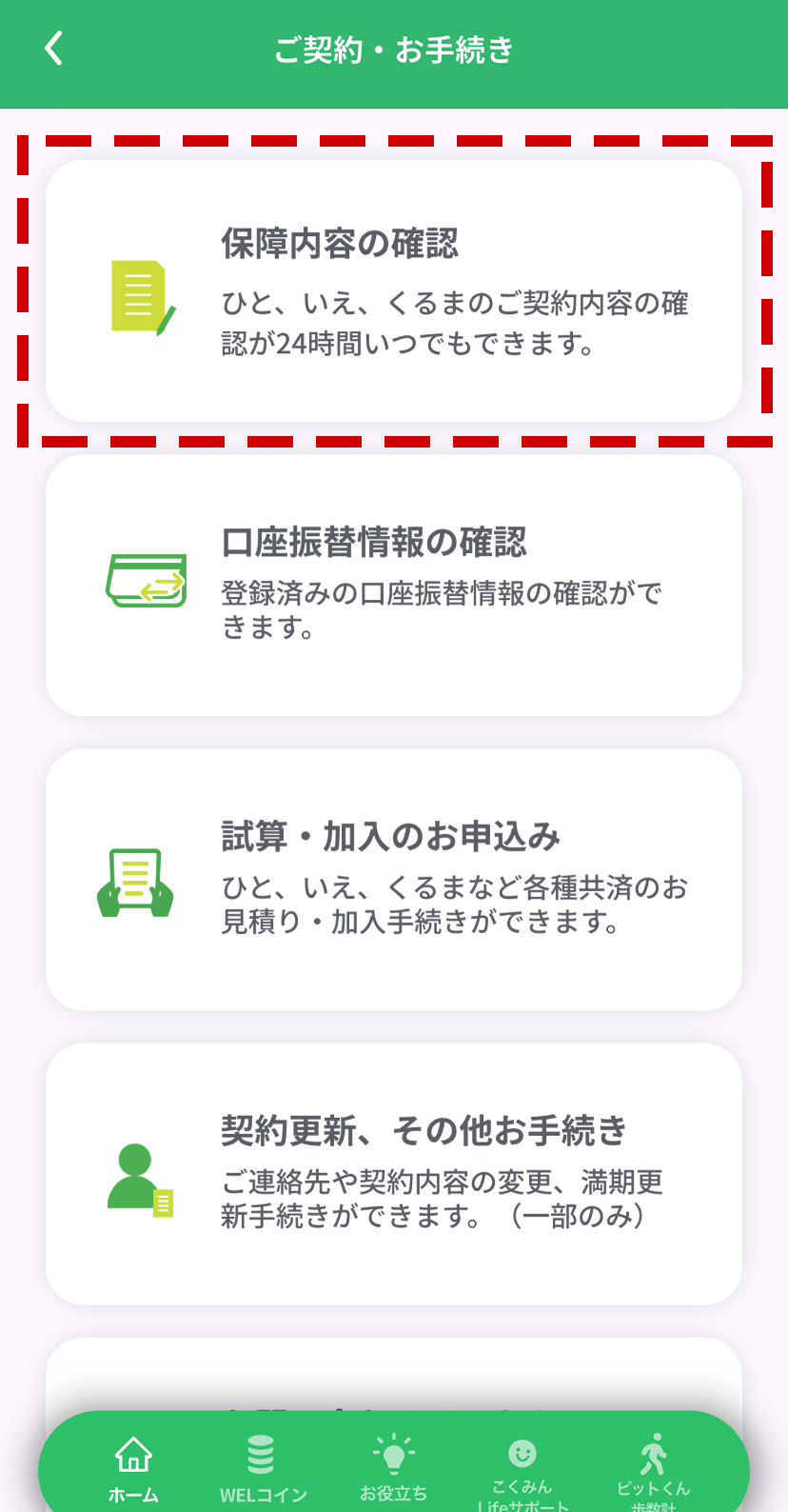Open the 保障内容の確認 card
The width and height of the screenshot is (788, 1512).
click(x=394, y=290)
